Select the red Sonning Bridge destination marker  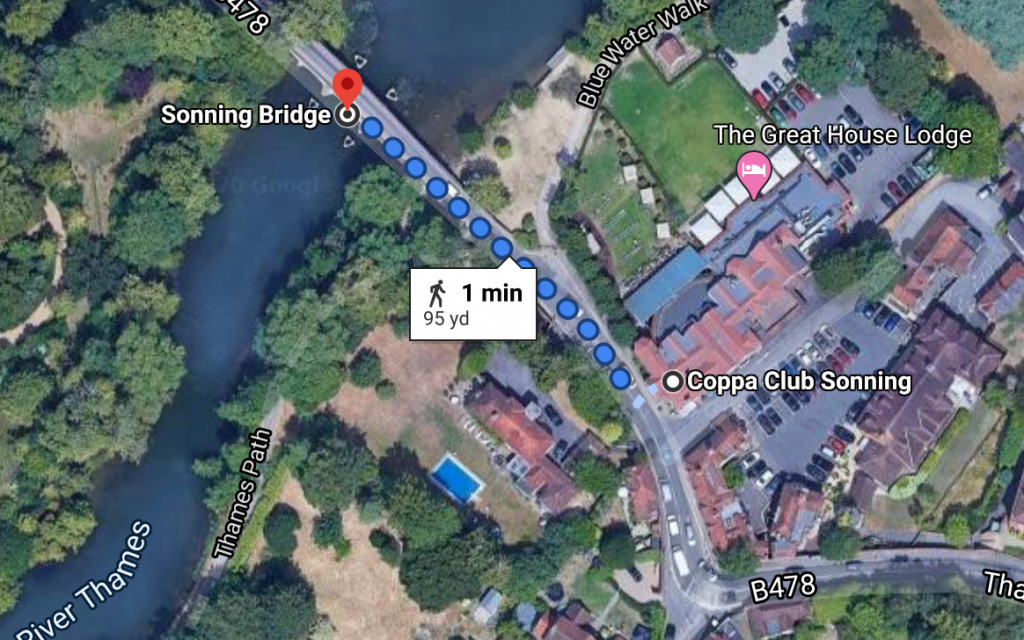tap(347, 88)
